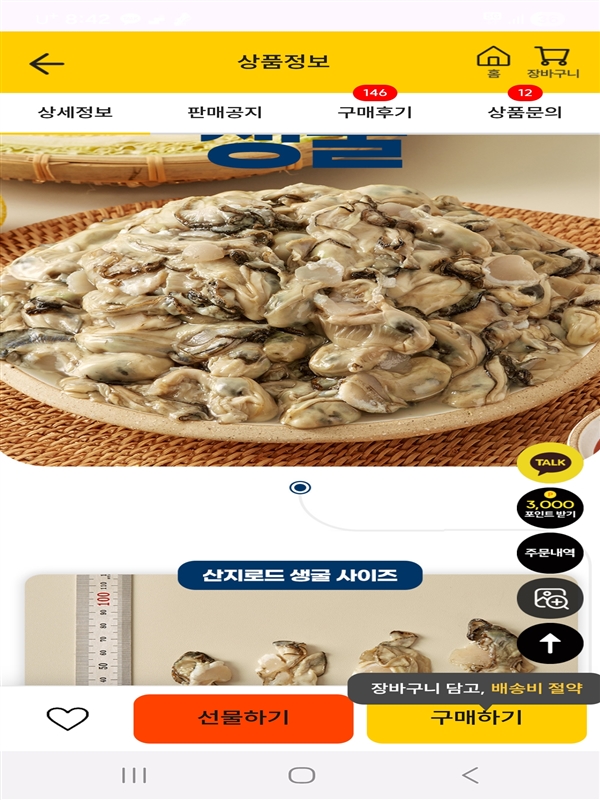Tap the image zoom search icon
The height and width of the screenshot is (800, 600).
[x=550, y=598]
